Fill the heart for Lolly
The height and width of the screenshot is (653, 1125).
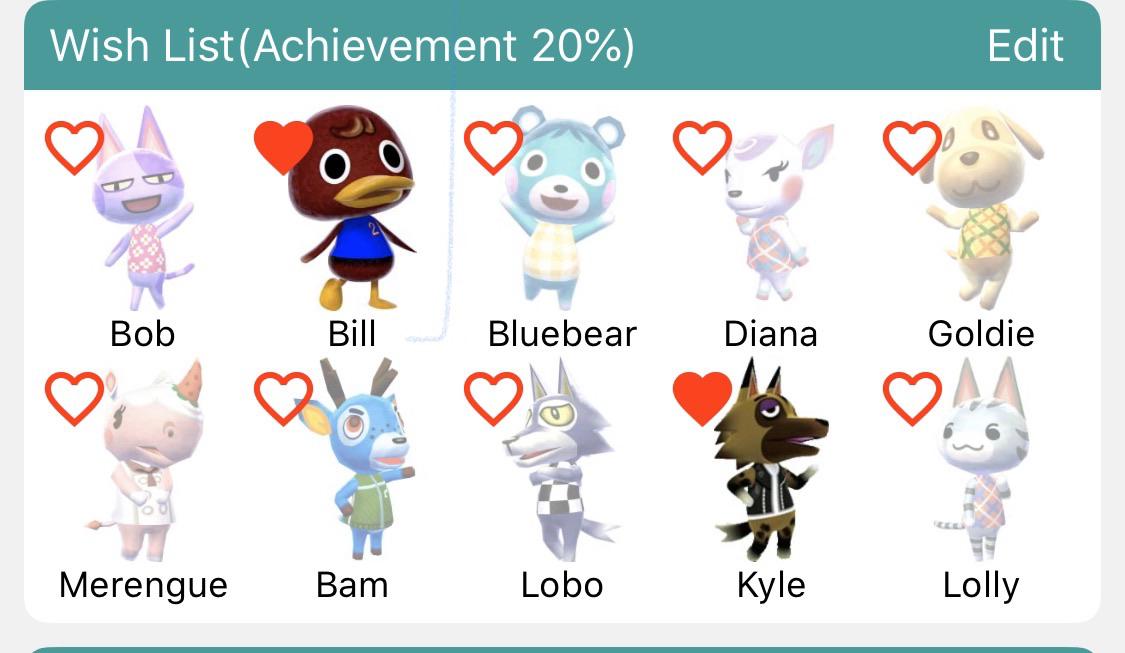click(912, 398)
